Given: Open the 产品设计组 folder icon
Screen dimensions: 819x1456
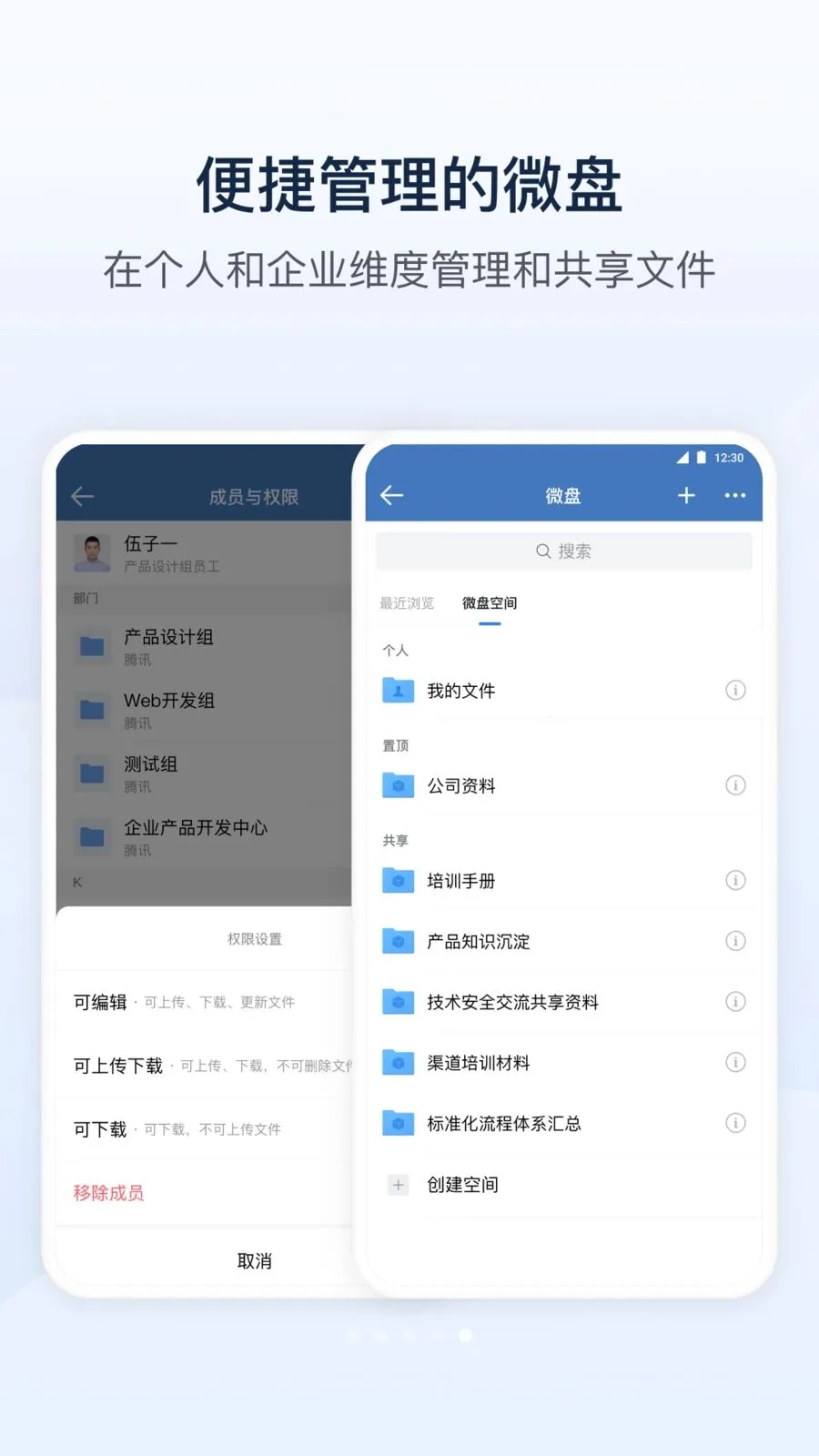Looking at the screenshot, I should click(x=92, y=647).
